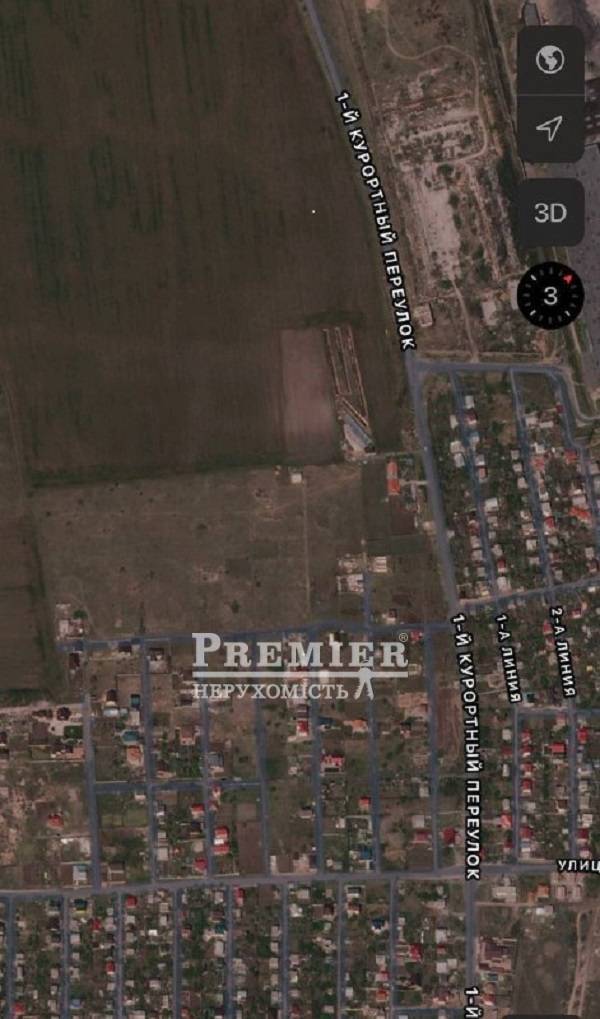This screenshot has height=1019, width=600.
Task: Center map on current location arrow
Action: 549,128
